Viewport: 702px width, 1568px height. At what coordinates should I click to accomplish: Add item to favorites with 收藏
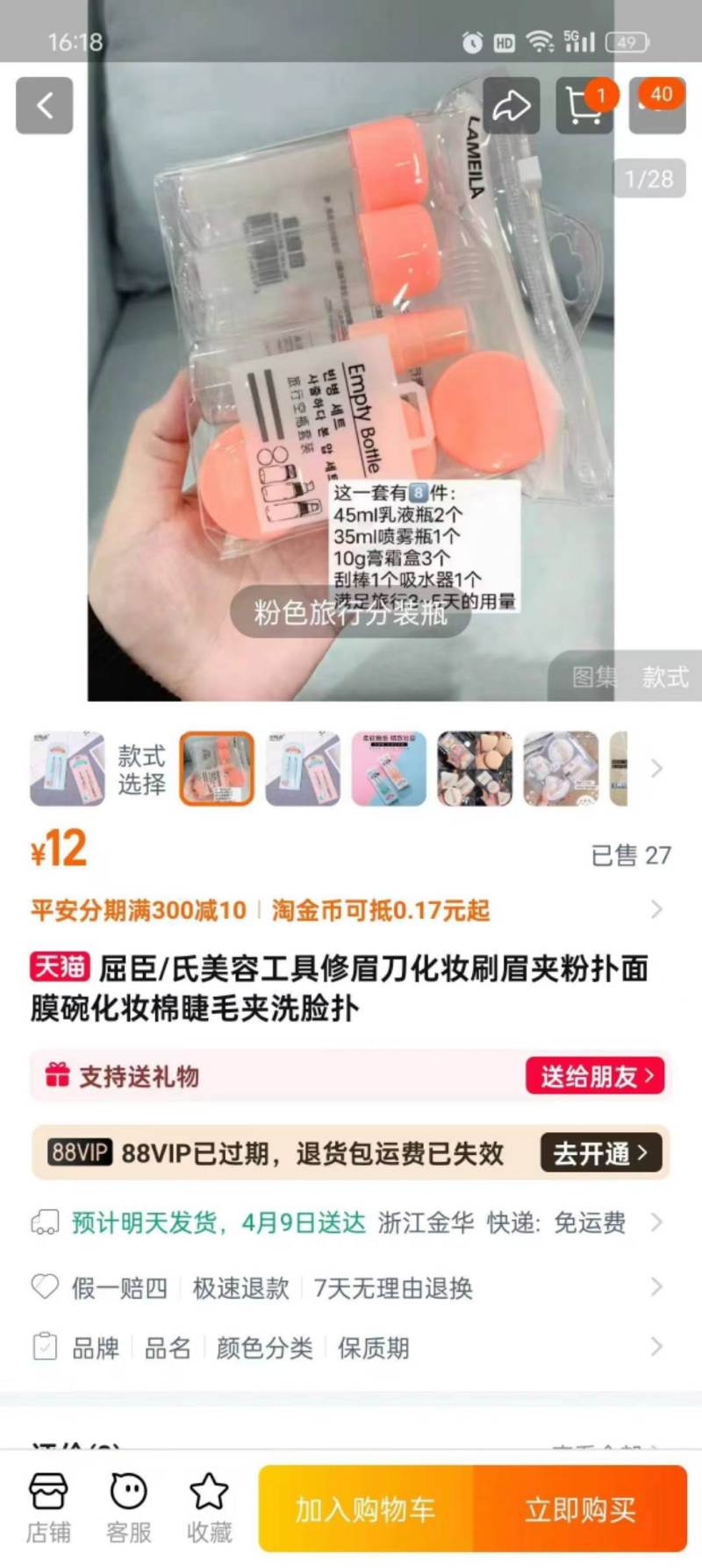(210, 1508)
